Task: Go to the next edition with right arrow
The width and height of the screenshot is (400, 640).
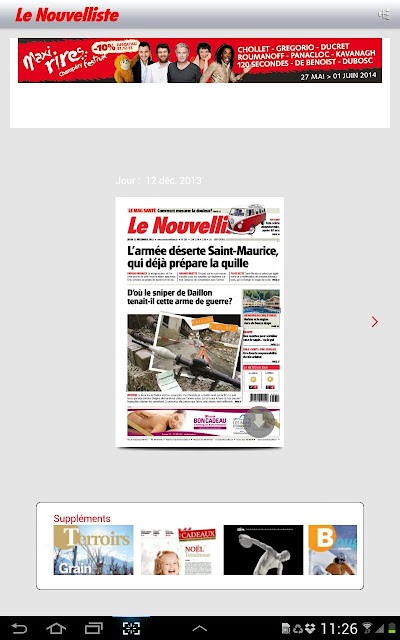Action: pyautogui.click(x=375, y=322)
